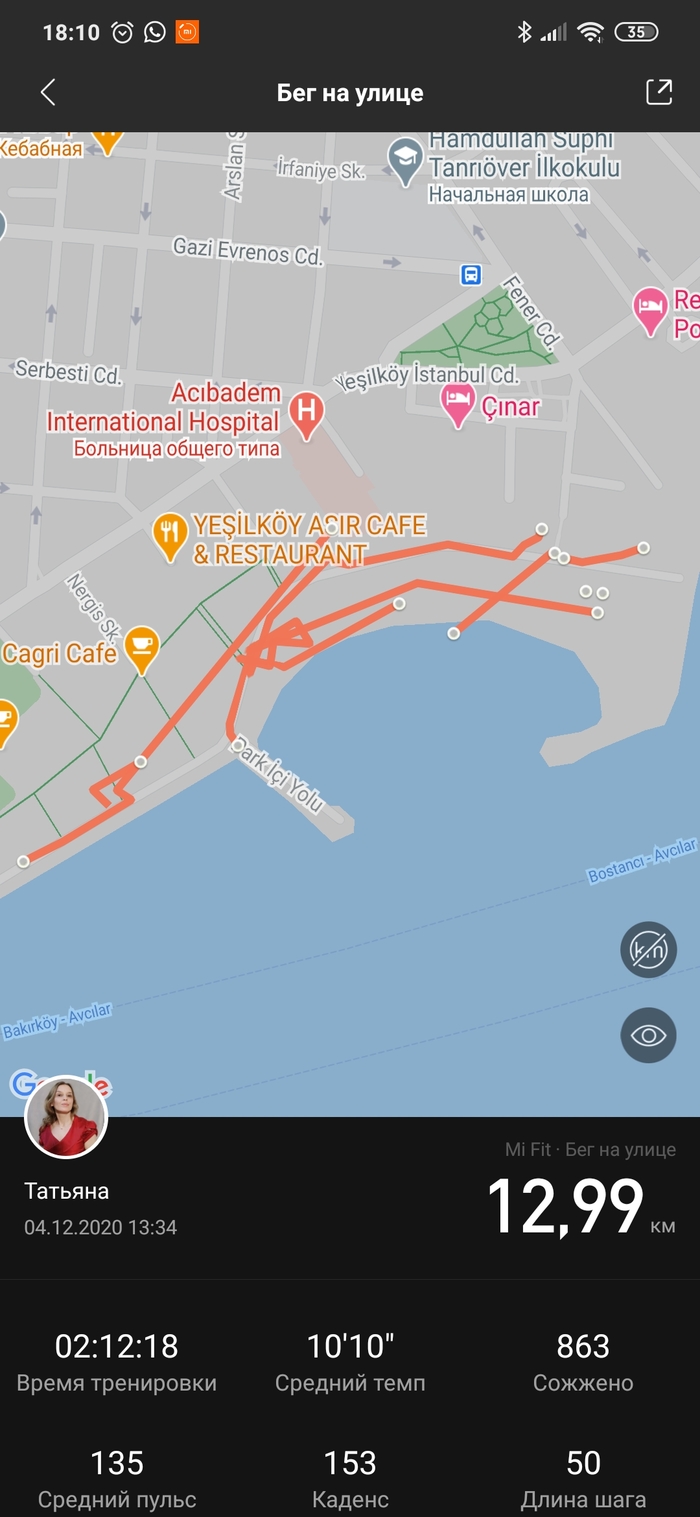The width and height of the screenshot is (700, 1517).
Task: Hide the map with the eye button
Action: tap(648, 1035)
